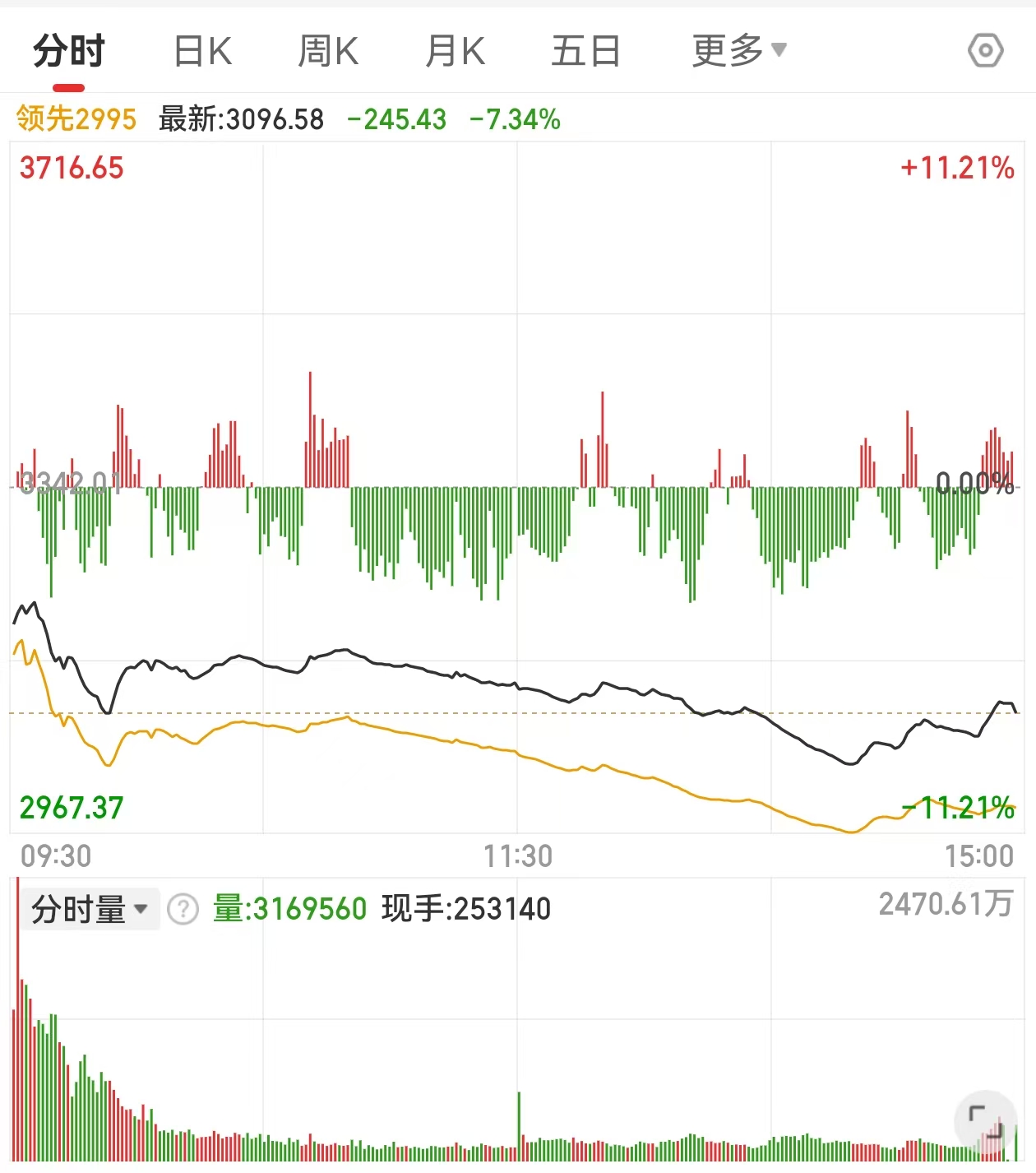Open the 分时量 indicator dropdown
1036x1173 pixels.
tap(90, 909)
